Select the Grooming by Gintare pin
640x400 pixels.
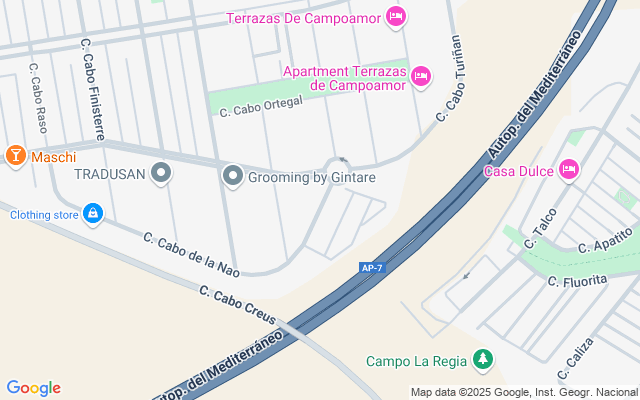tap(233, 177)
